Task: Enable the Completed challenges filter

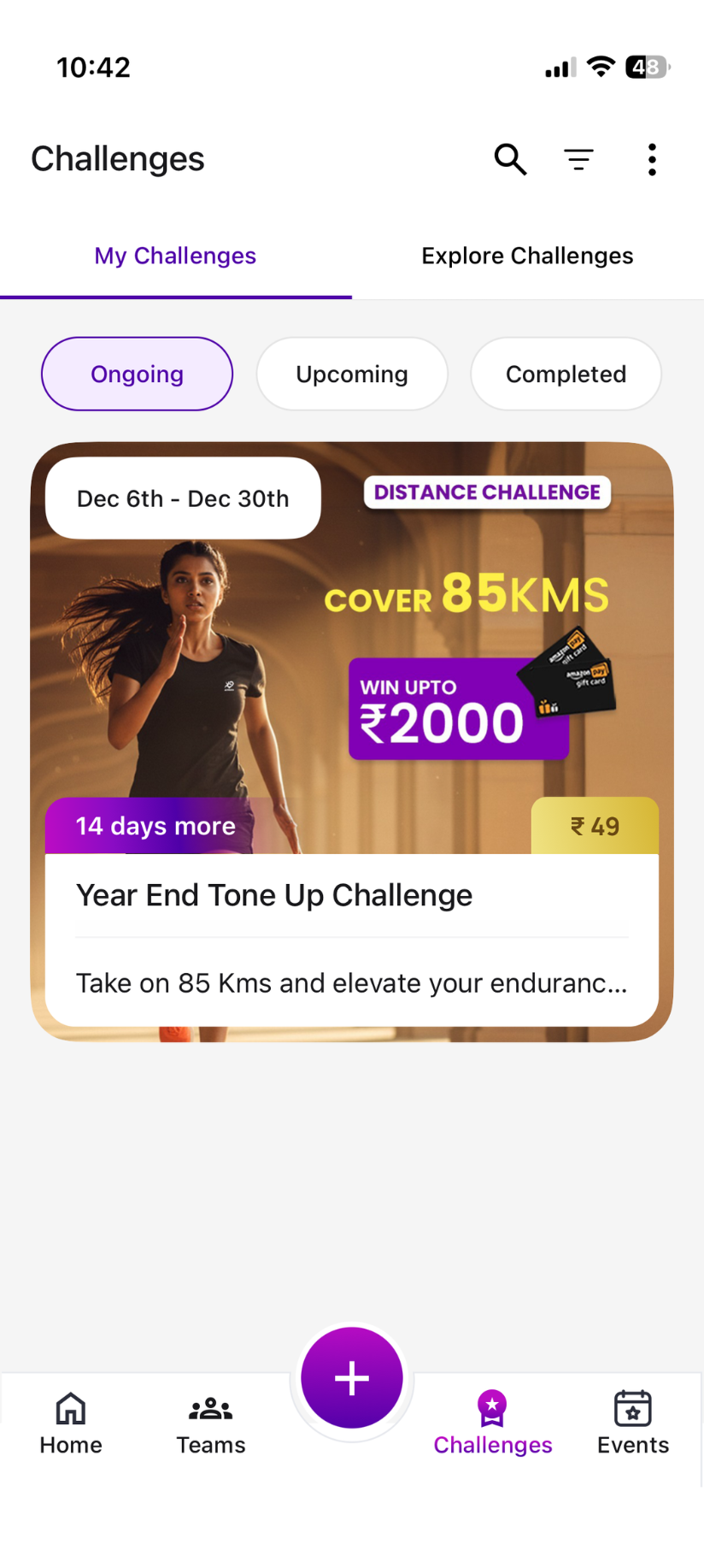Action: tap(566, 374)
